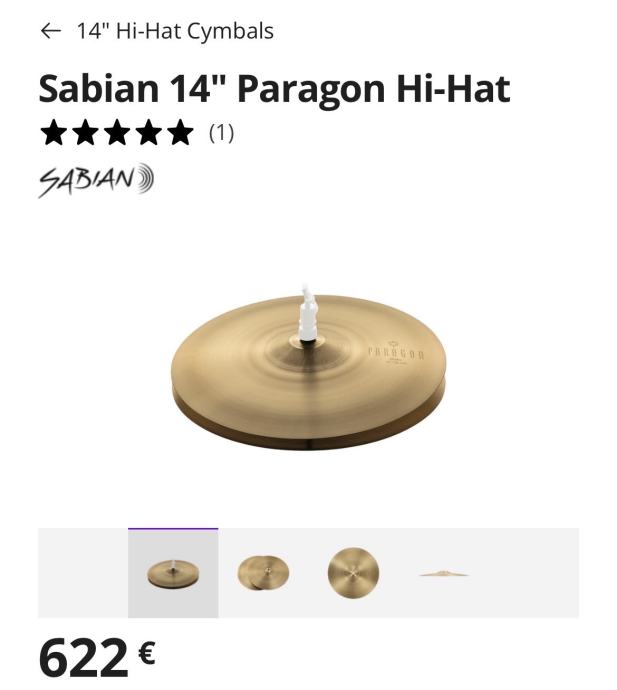Go back to 14" Hi-Hat Cymbals
Viewport: 617px width, 690px height.
[155, 31]
